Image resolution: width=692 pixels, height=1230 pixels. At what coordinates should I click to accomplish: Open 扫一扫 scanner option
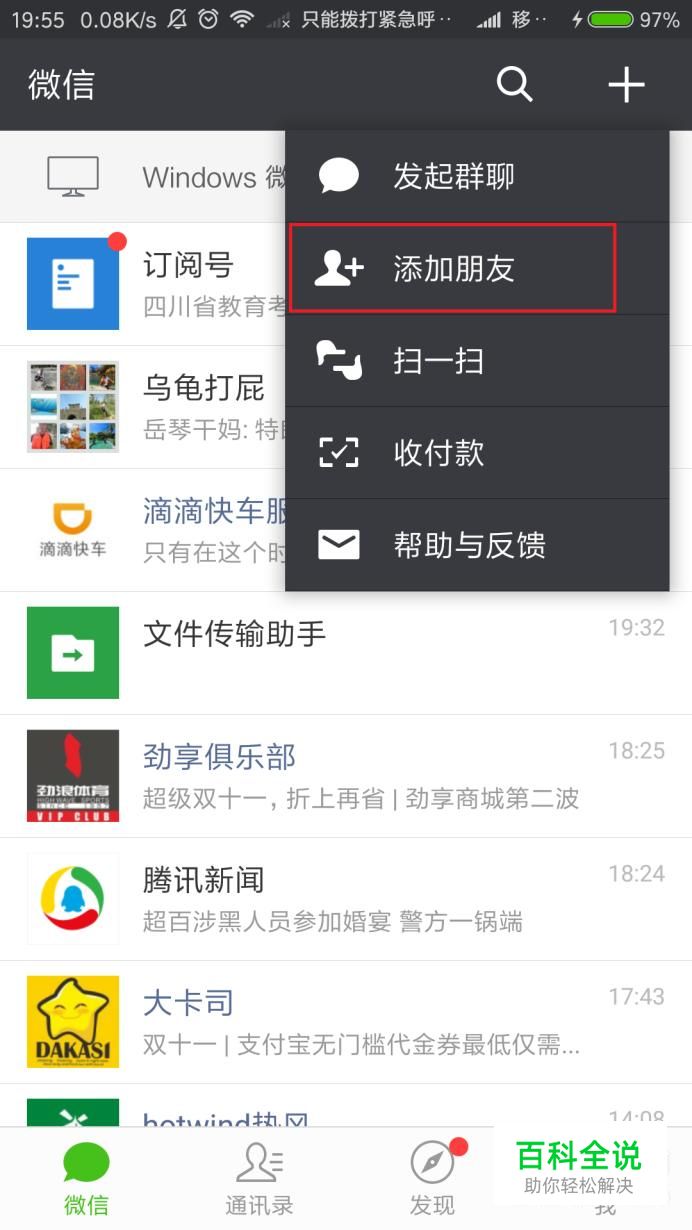tap(476, 361)
